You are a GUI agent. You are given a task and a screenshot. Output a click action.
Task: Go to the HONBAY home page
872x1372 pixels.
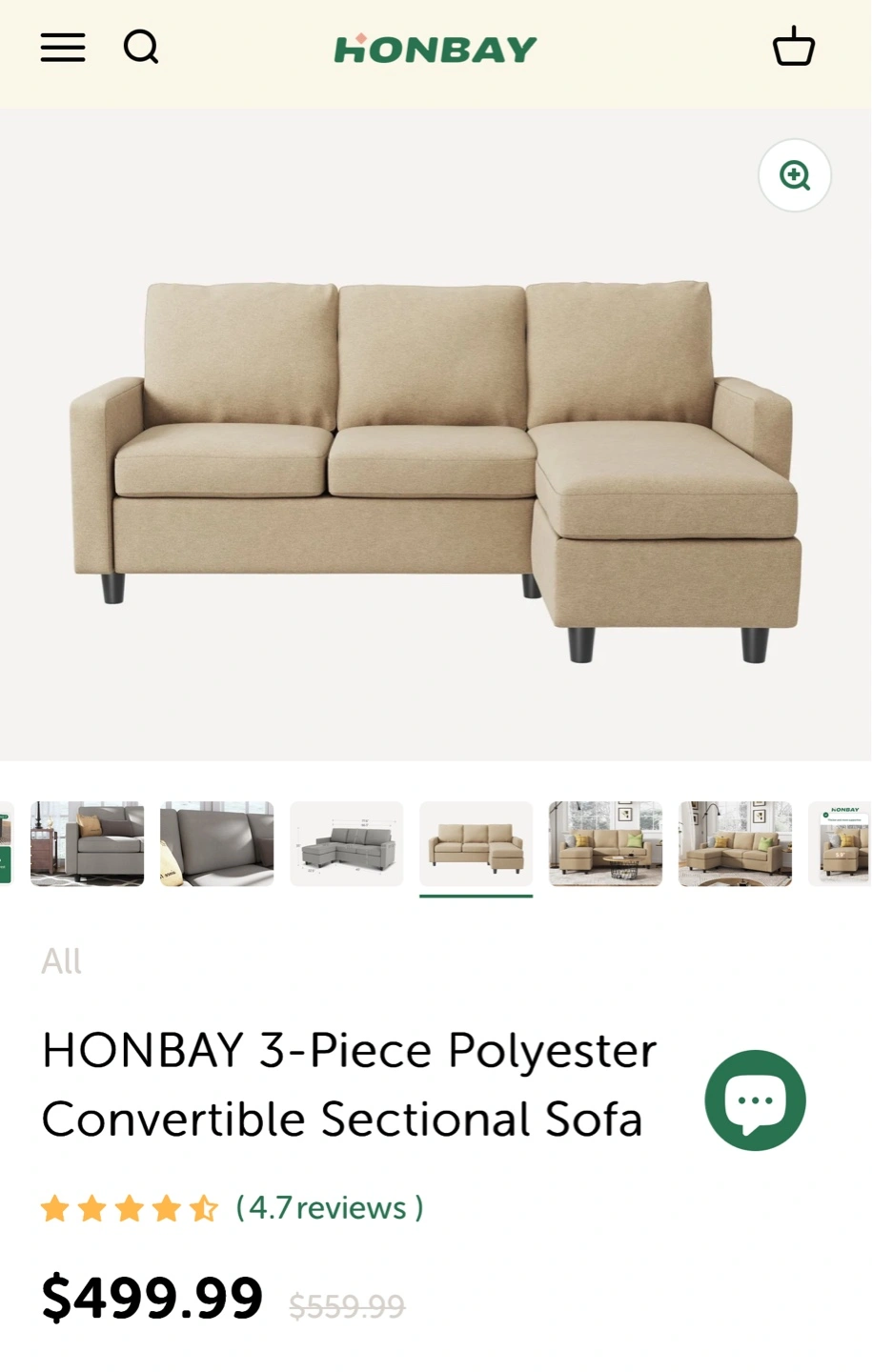(x=436, y=50)
